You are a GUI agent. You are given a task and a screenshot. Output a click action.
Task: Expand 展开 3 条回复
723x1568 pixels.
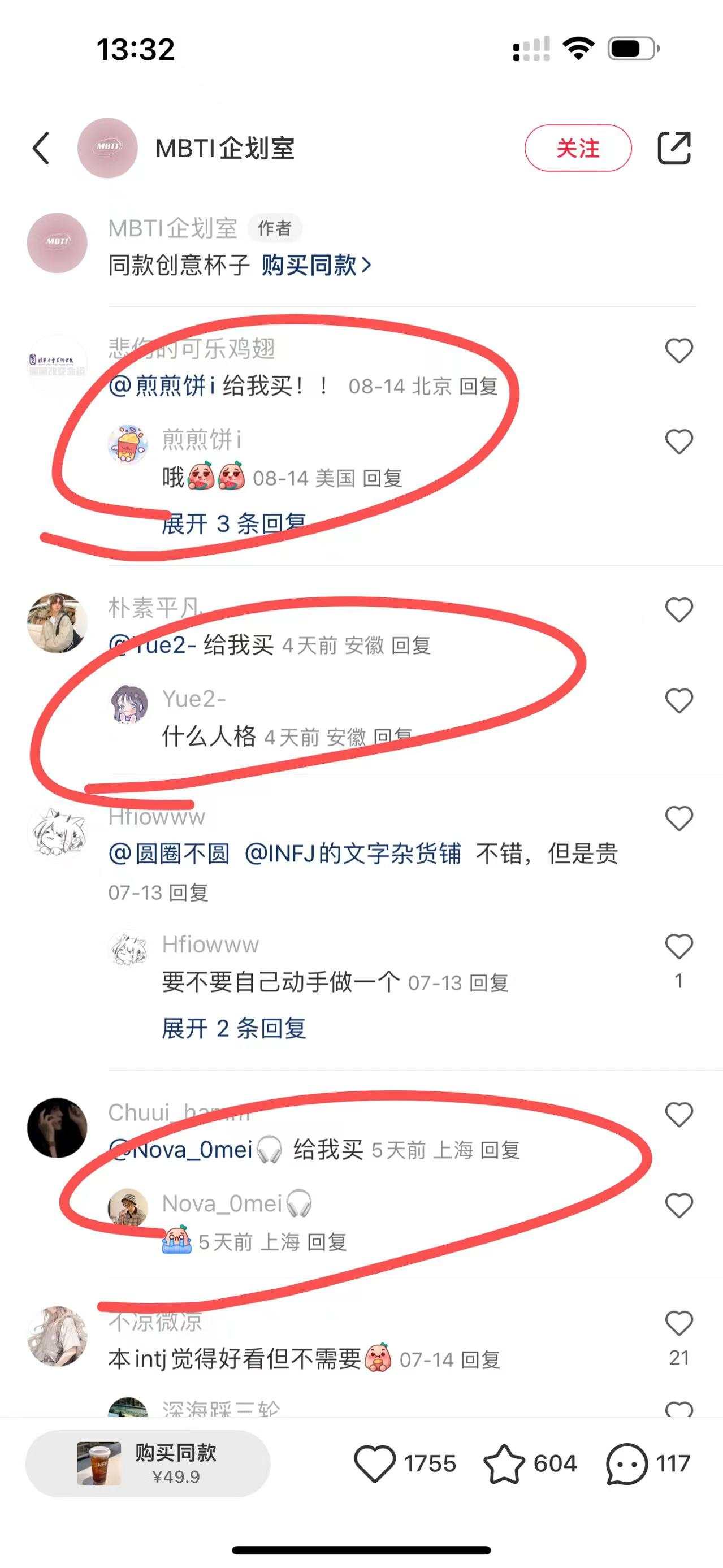coord(233,523)
